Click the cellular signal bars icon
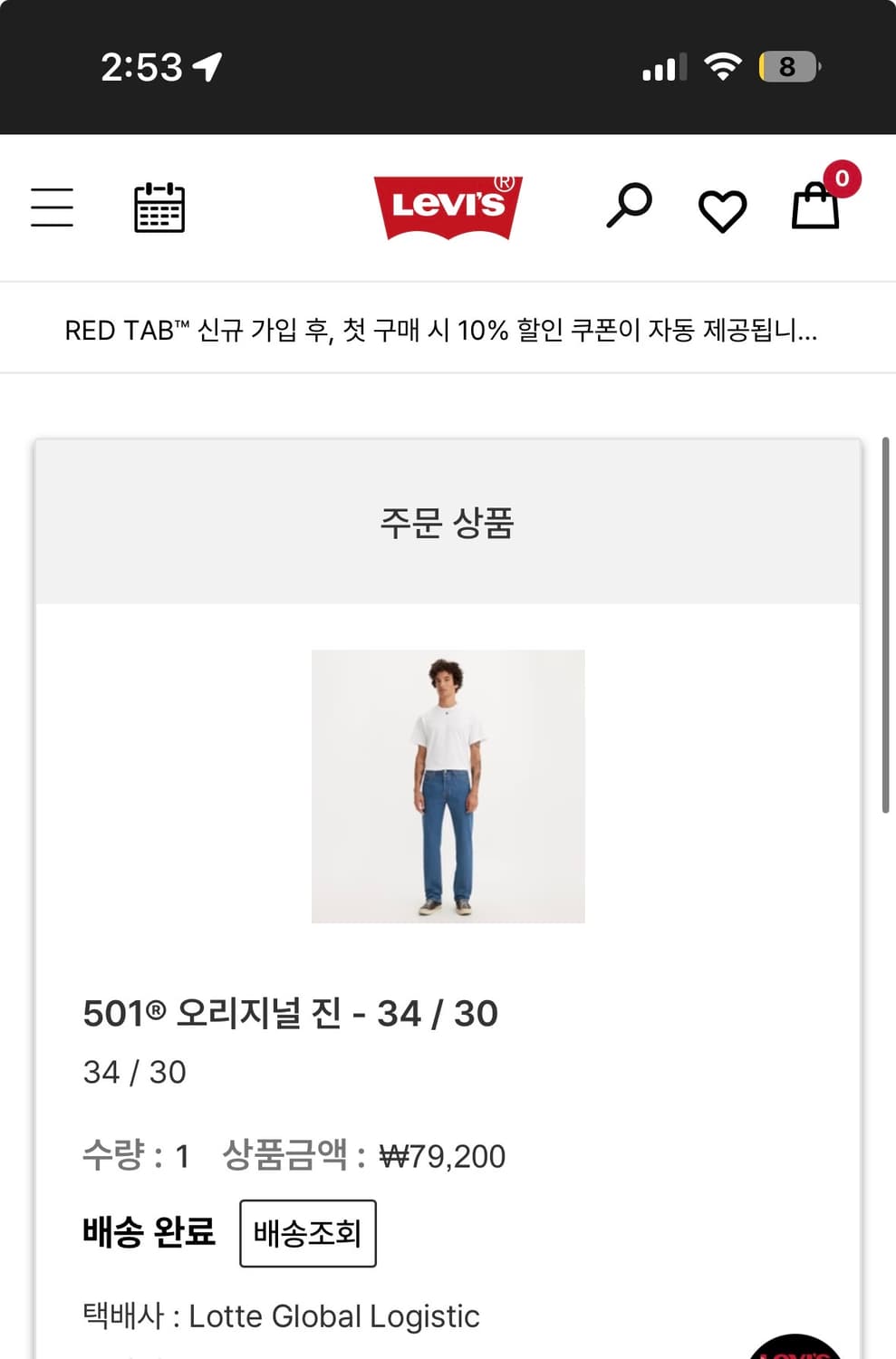The width and height of the screenshot is (896, 1359). pyautogui.click(x=660, y=66)
